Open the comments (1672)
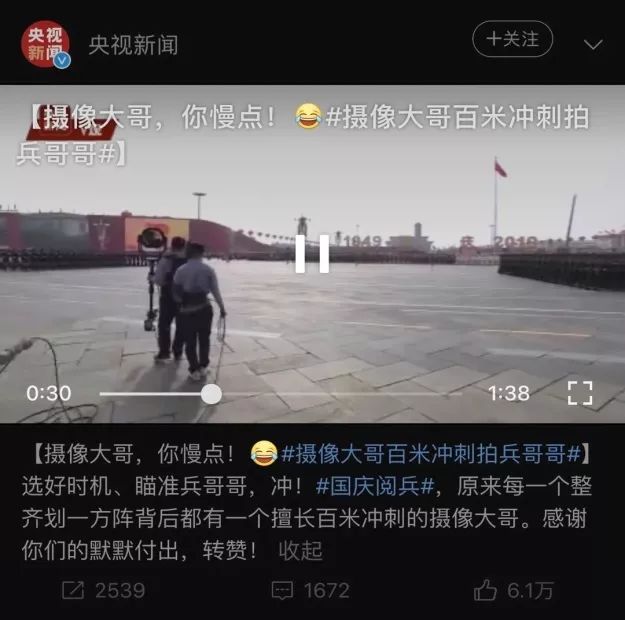625x620 pixels. [x=311, y=591]
